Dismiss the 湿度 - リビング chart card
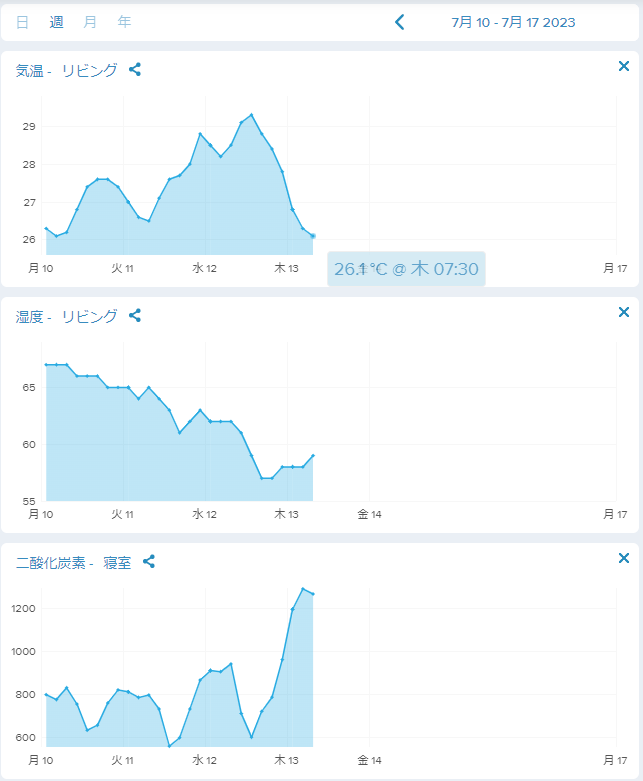 (x=624, y=312)
